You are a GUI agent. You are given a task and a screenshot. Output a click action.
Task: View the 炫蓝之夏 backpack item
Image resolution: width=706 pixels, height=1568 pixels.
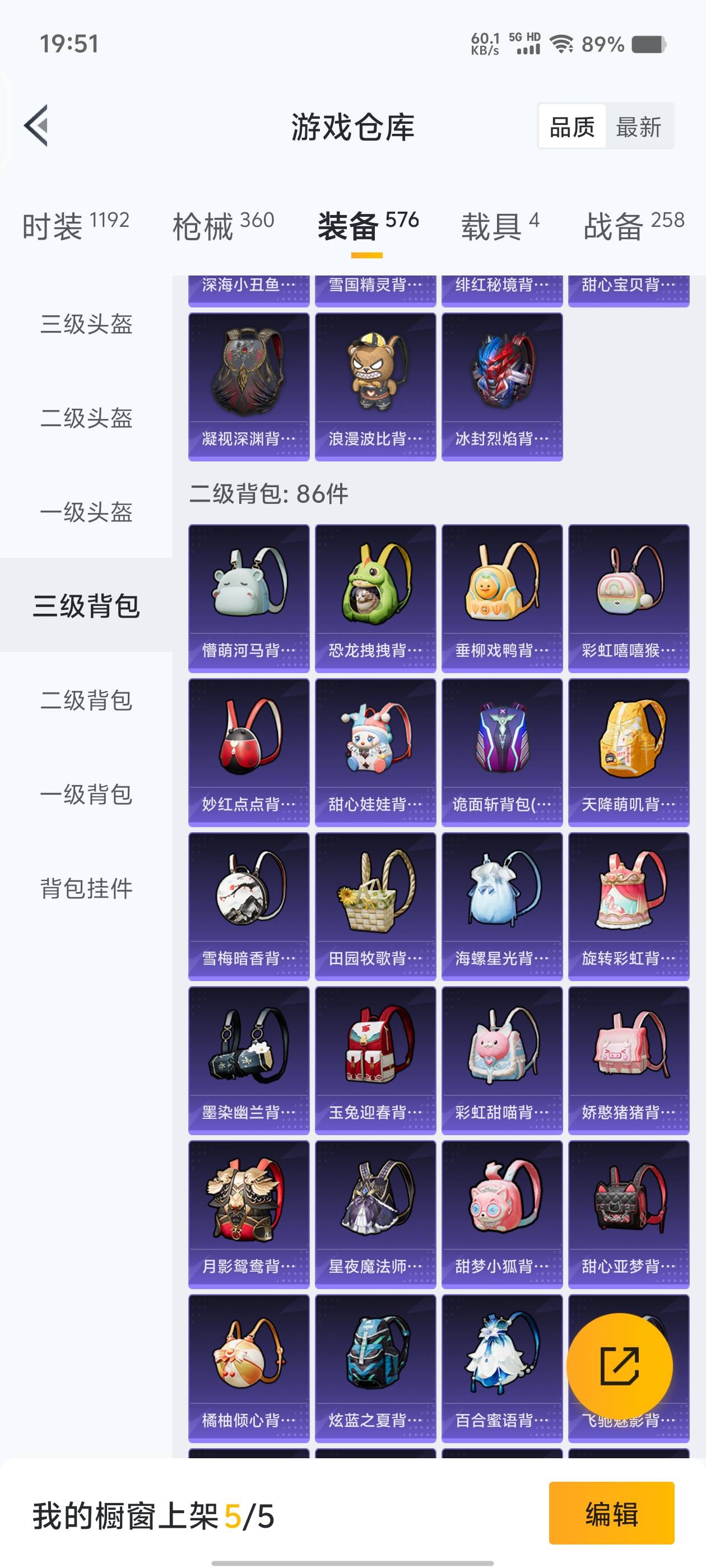pos(375,1368)
